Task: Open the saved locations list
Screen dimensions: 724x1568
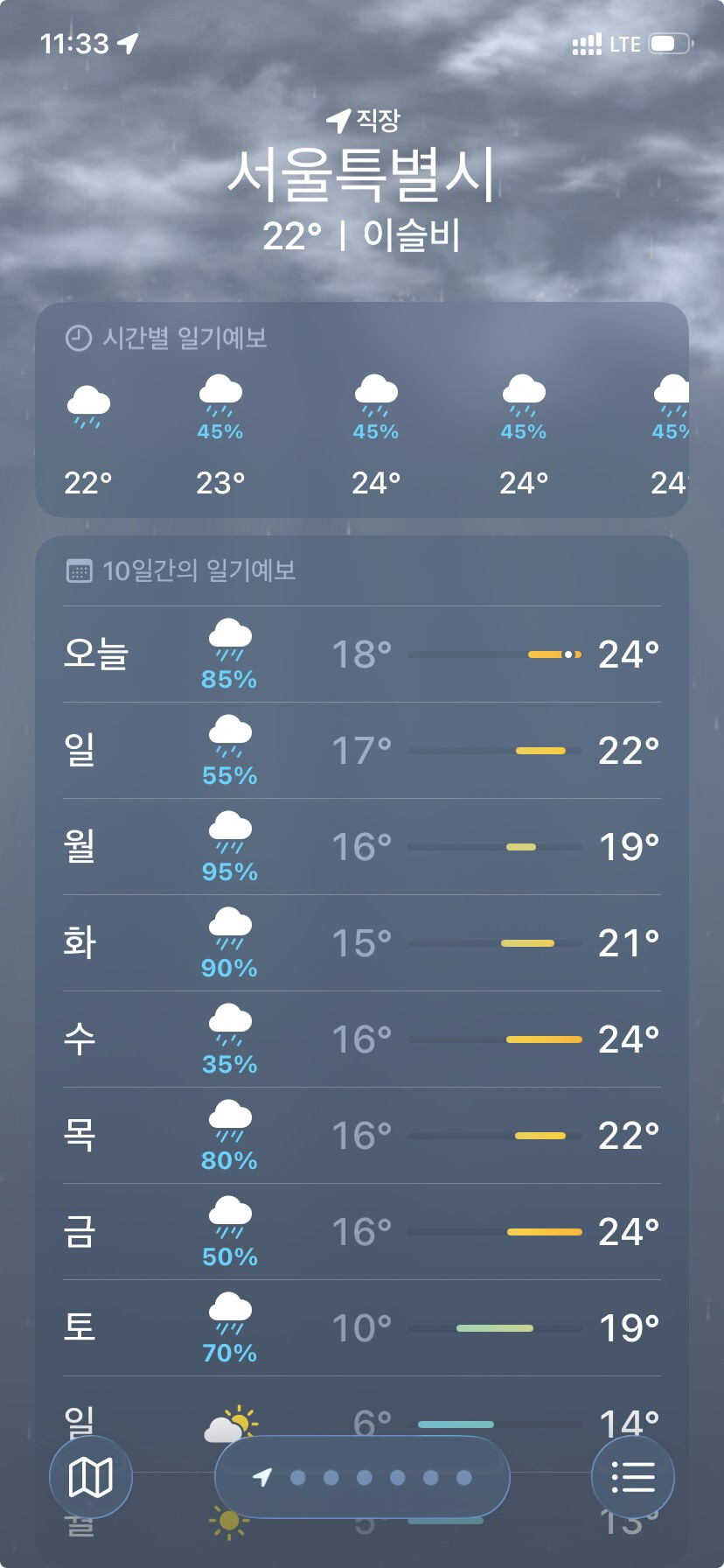Action: click(632, 1477)
